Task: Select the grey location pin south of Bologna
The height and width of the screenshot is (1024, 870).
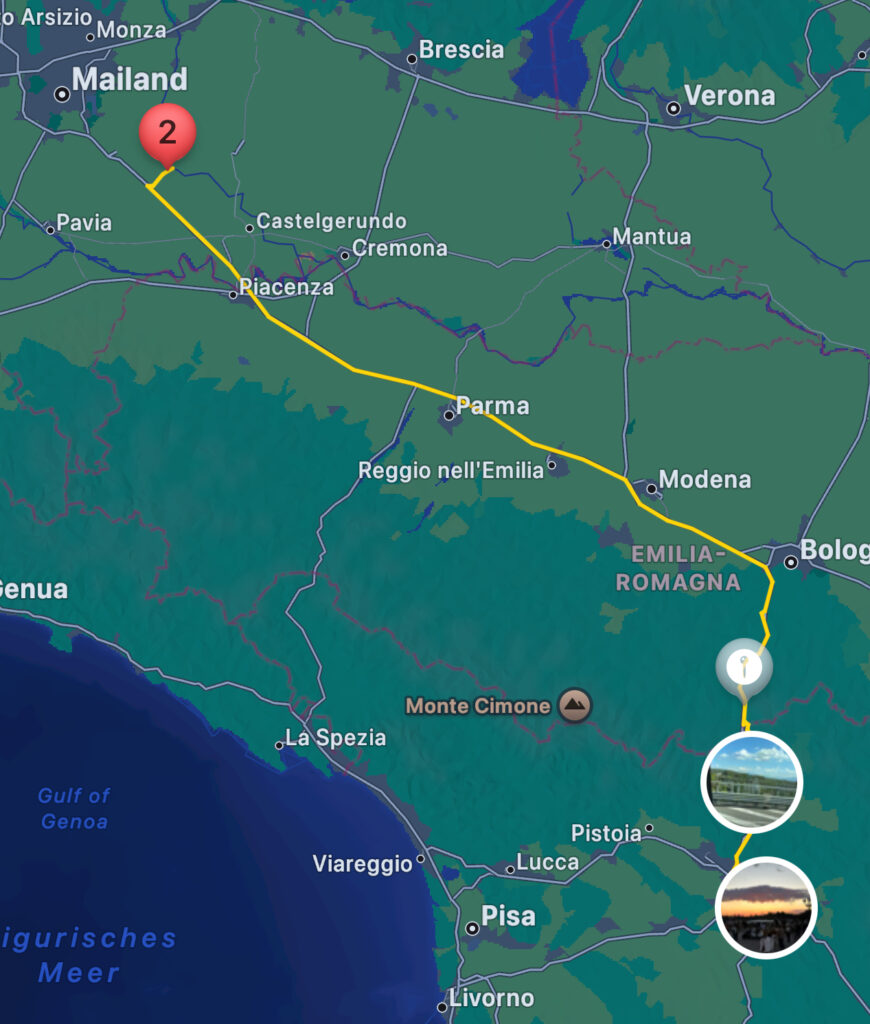Action: (x=744, y=665)
